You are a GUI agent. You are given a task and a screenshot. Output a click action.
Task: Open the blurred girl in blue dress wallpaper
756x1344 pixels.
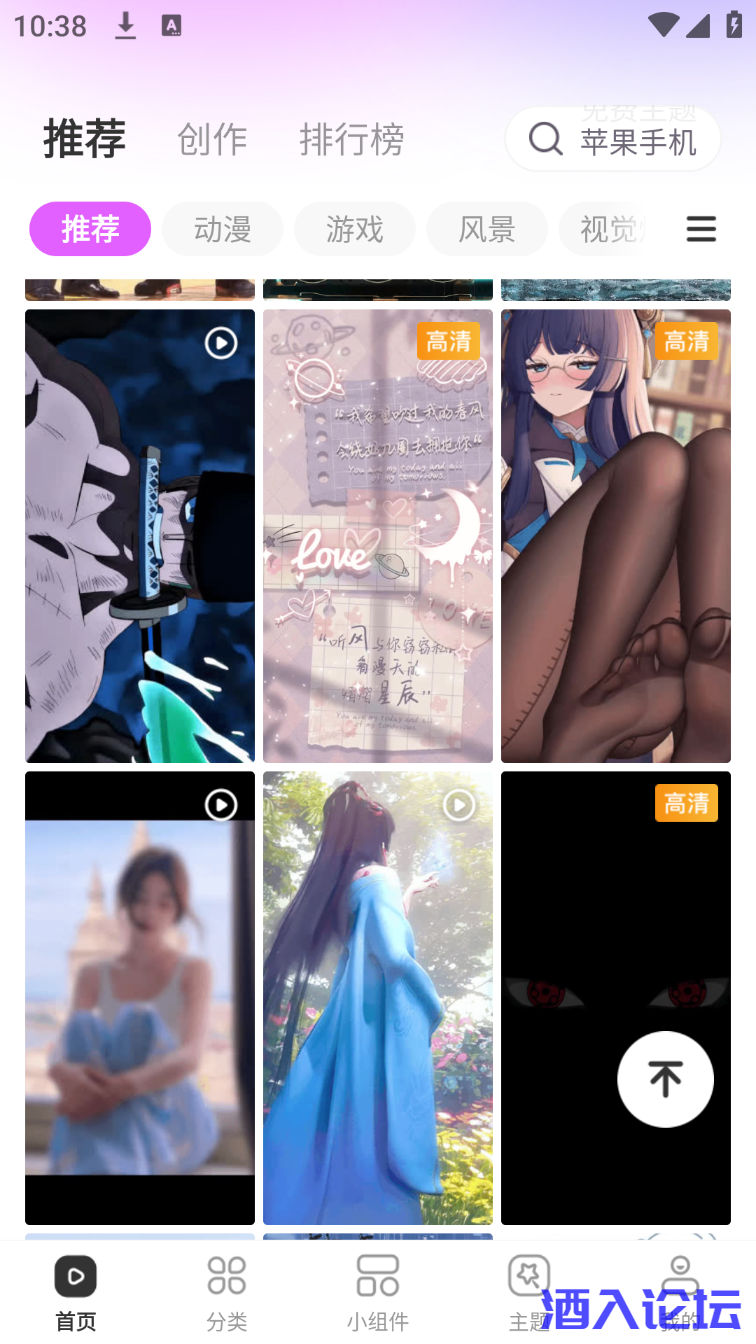[140, 998]
